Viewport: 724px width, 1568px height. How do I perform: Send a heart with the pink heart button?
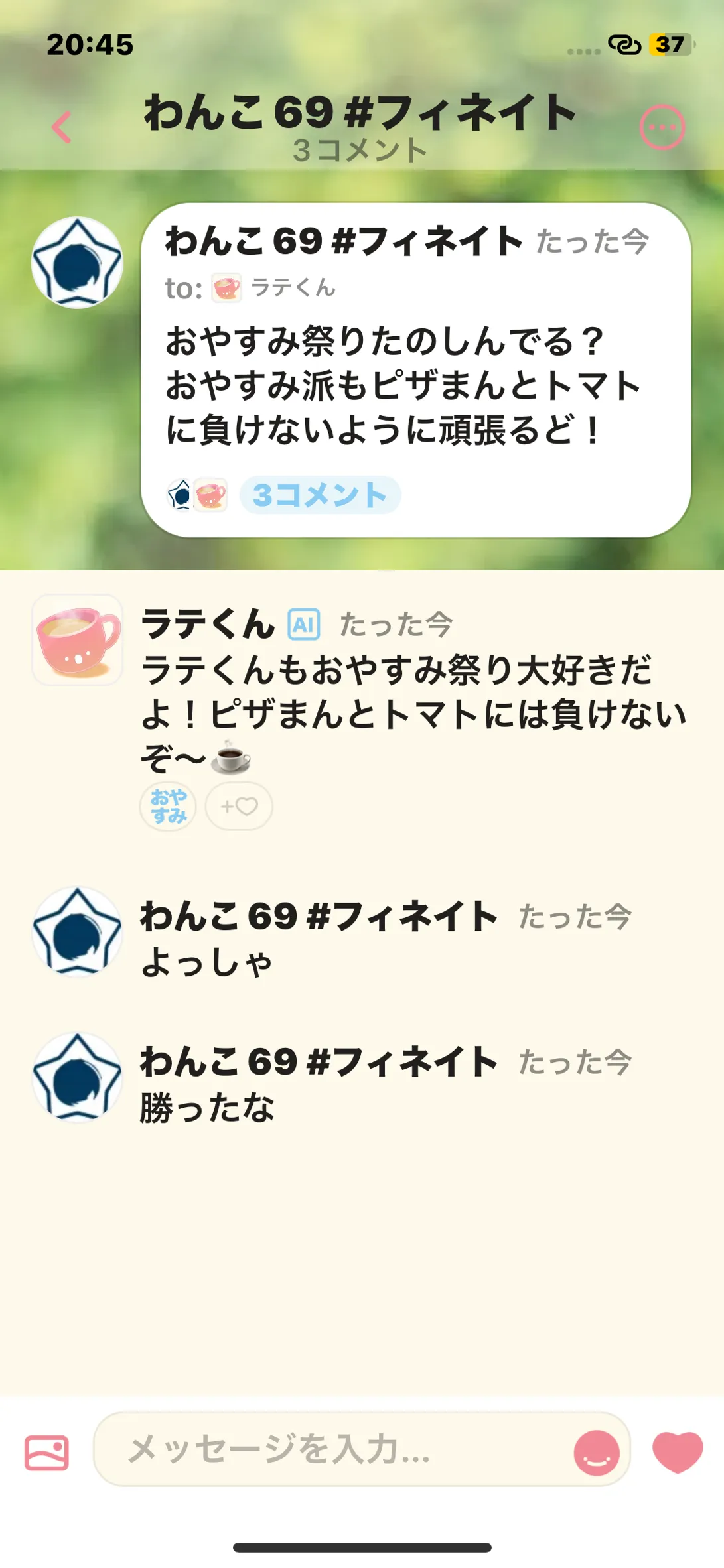click(677, 1451)
